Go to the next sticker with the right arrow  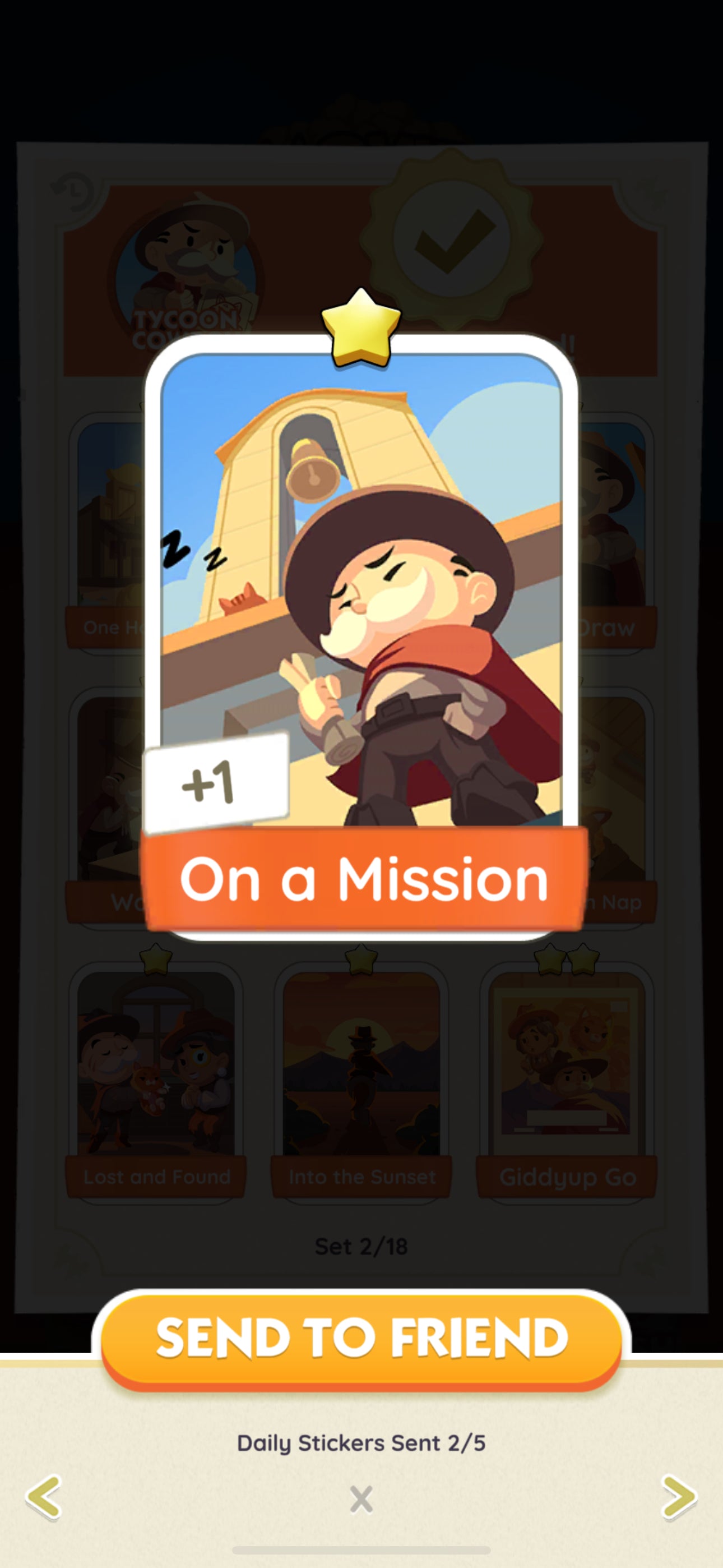[679, 1497]
